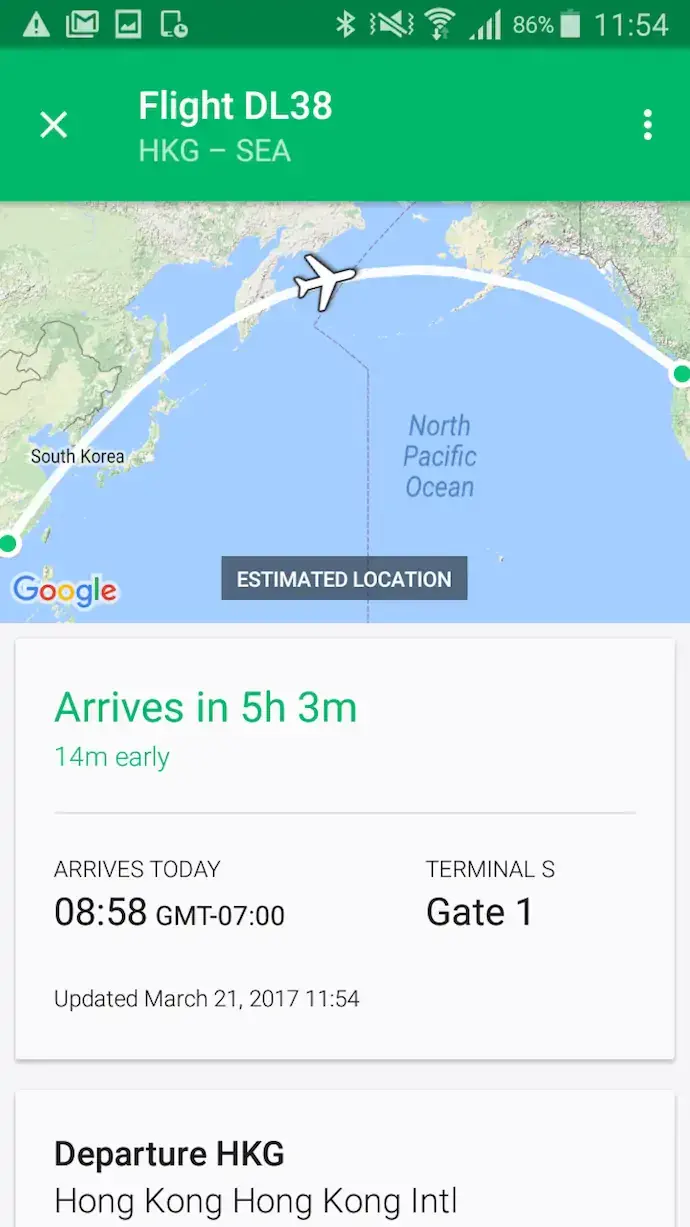Viewport: 690px width, 1227px height.
Task: Tap the airplane marker on the map
Action: [325, 281]
